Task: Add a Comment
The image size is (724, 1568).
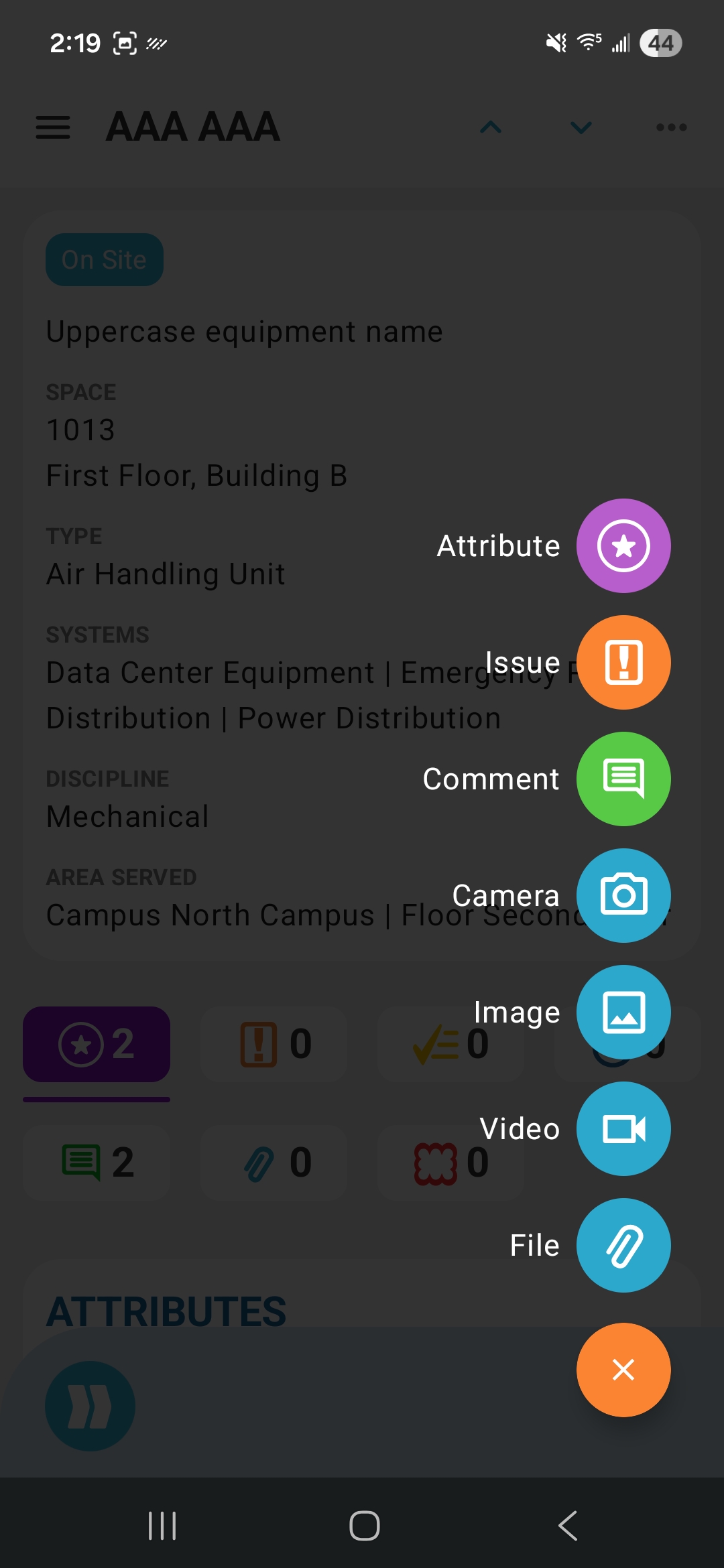Action: click(623, 779)
